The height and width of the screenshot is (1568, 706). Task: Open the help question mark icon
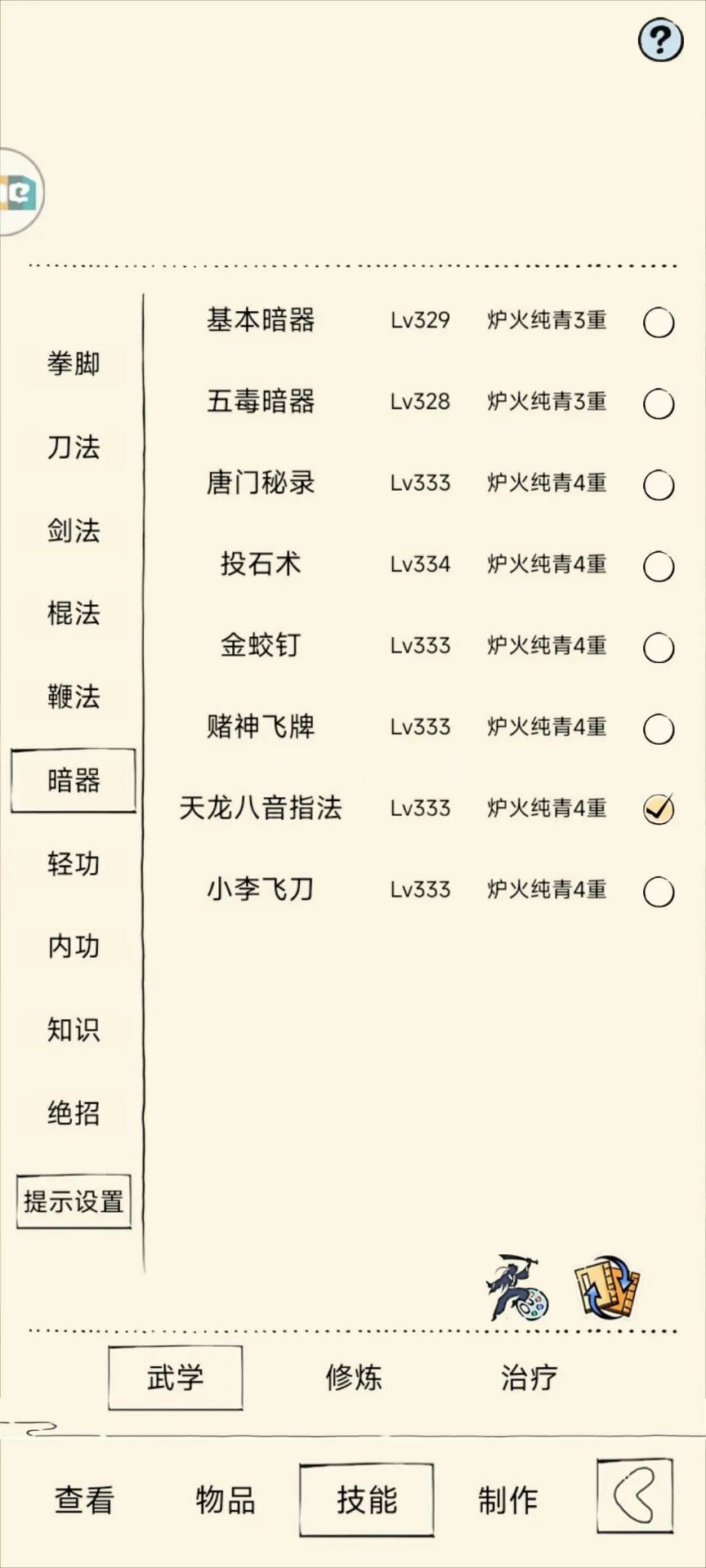(x=660, y=39)
